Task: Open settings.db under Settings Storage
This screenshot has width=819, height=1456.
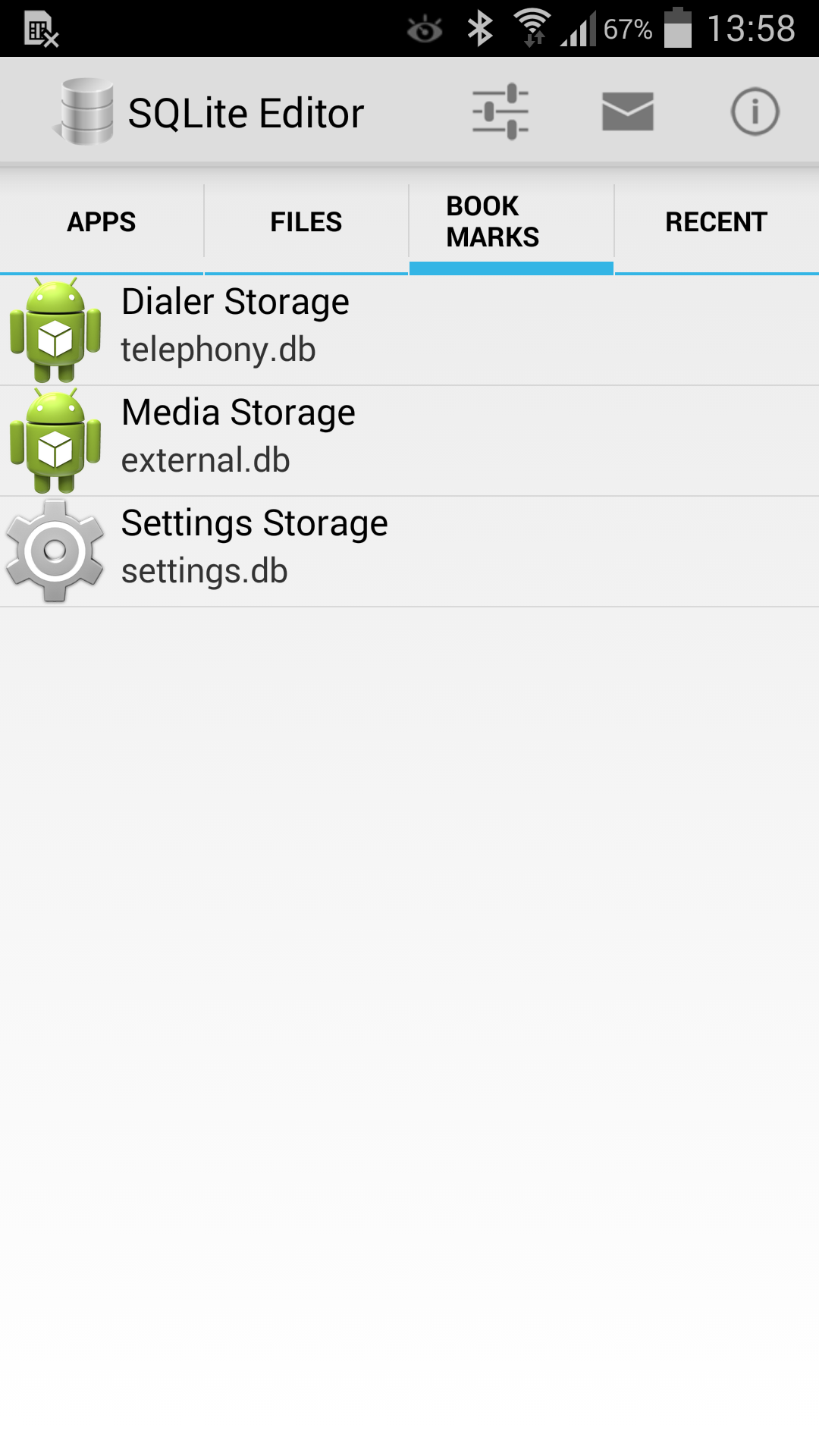Action: pos(204,571)
